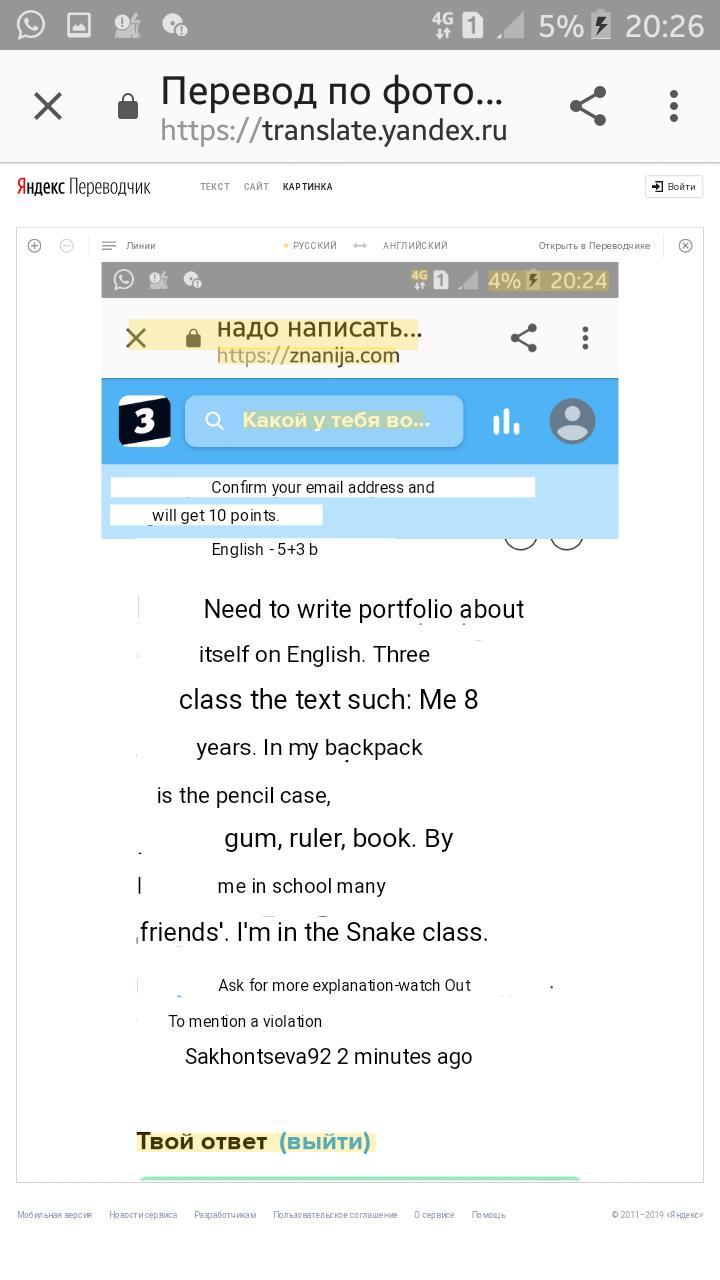
Task: Switch to the Сайт tab
Action: click(x=256, y=187)
